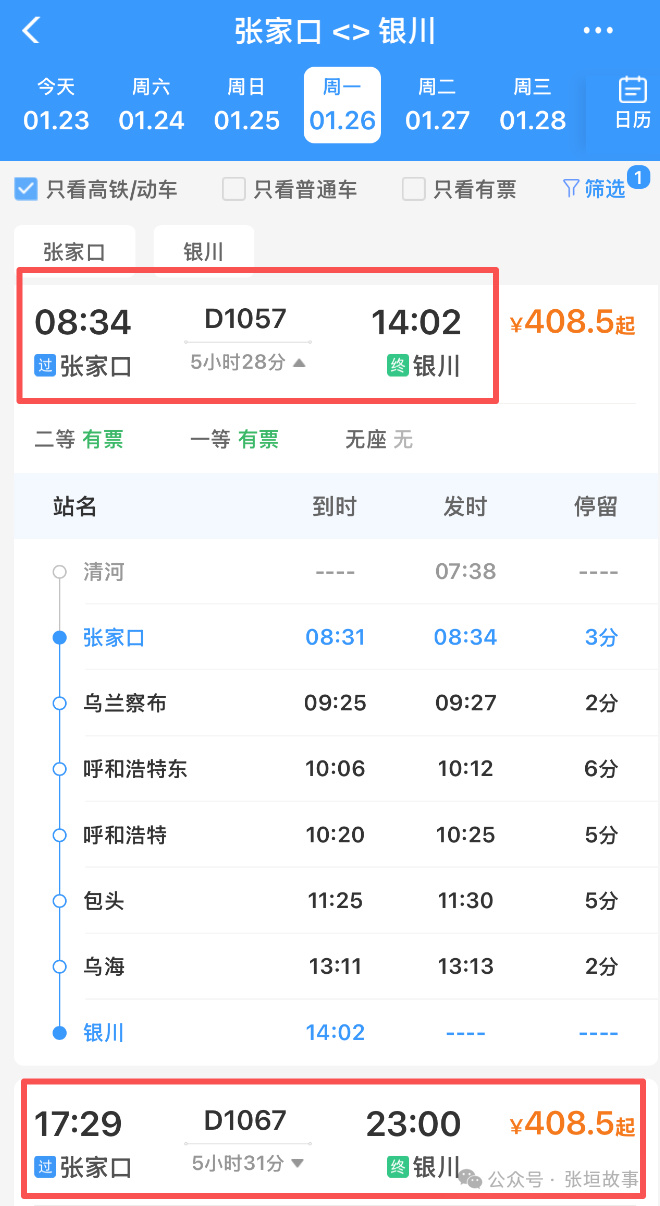The image size is (660, 1206).
Task: Uncheck 只看高铁/动车 filter
Action: pyautogui.click(x=27, y=188)
